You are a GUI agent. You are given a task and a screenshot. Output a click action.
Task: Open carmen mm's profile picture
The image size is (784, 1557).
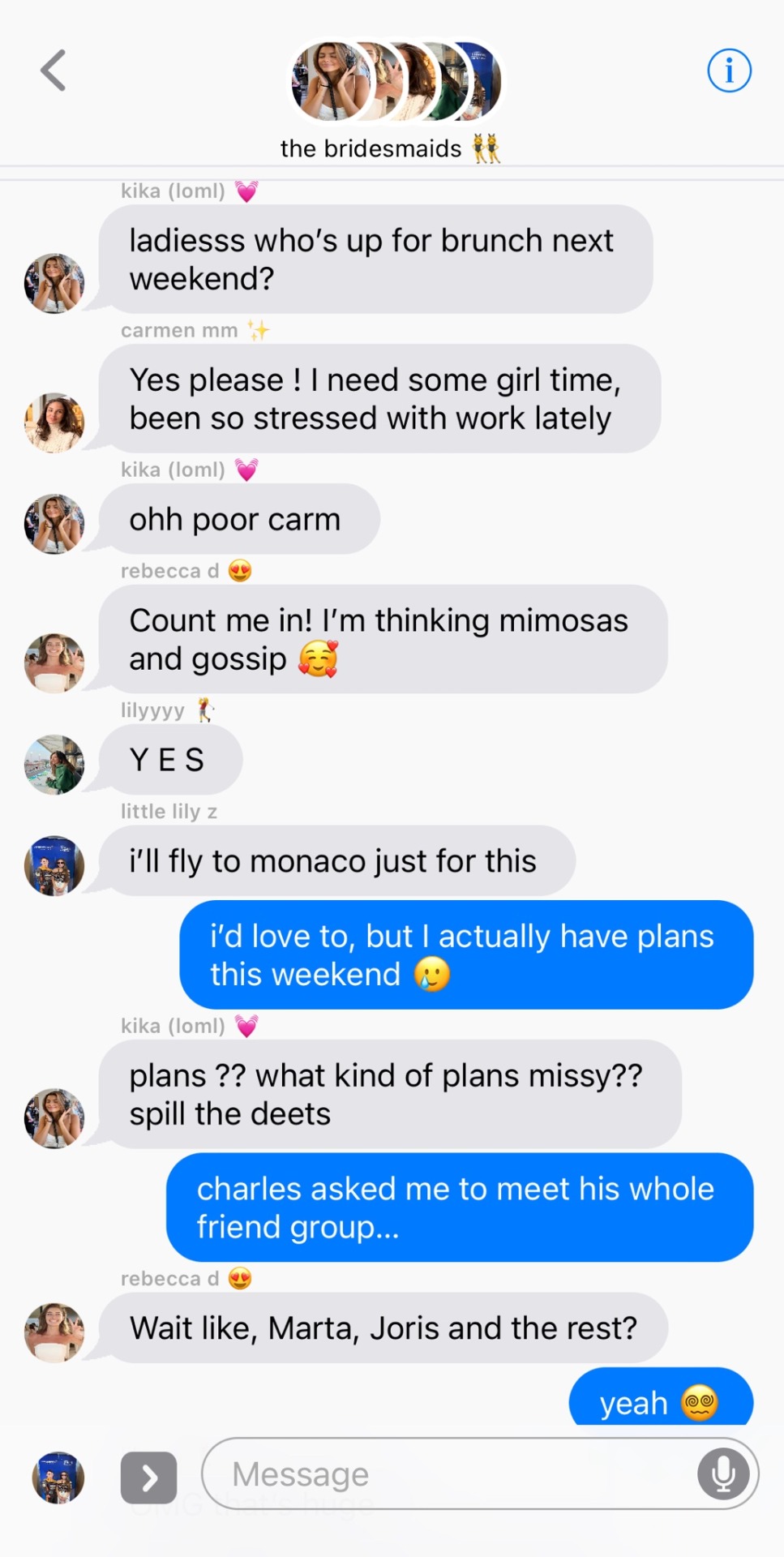[x=54, y=422]
